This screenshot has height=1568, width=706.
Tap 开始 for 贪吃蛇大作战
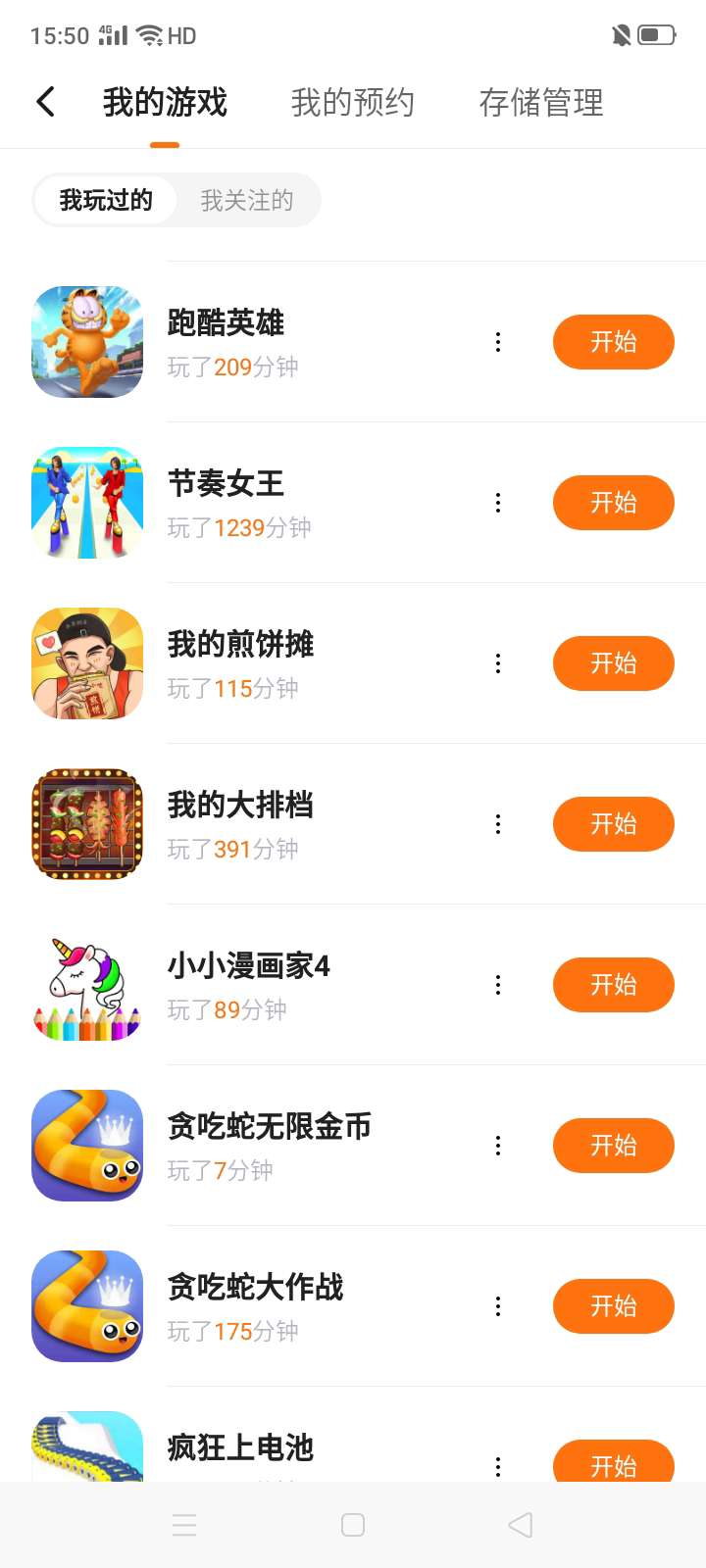(613, 1306)
